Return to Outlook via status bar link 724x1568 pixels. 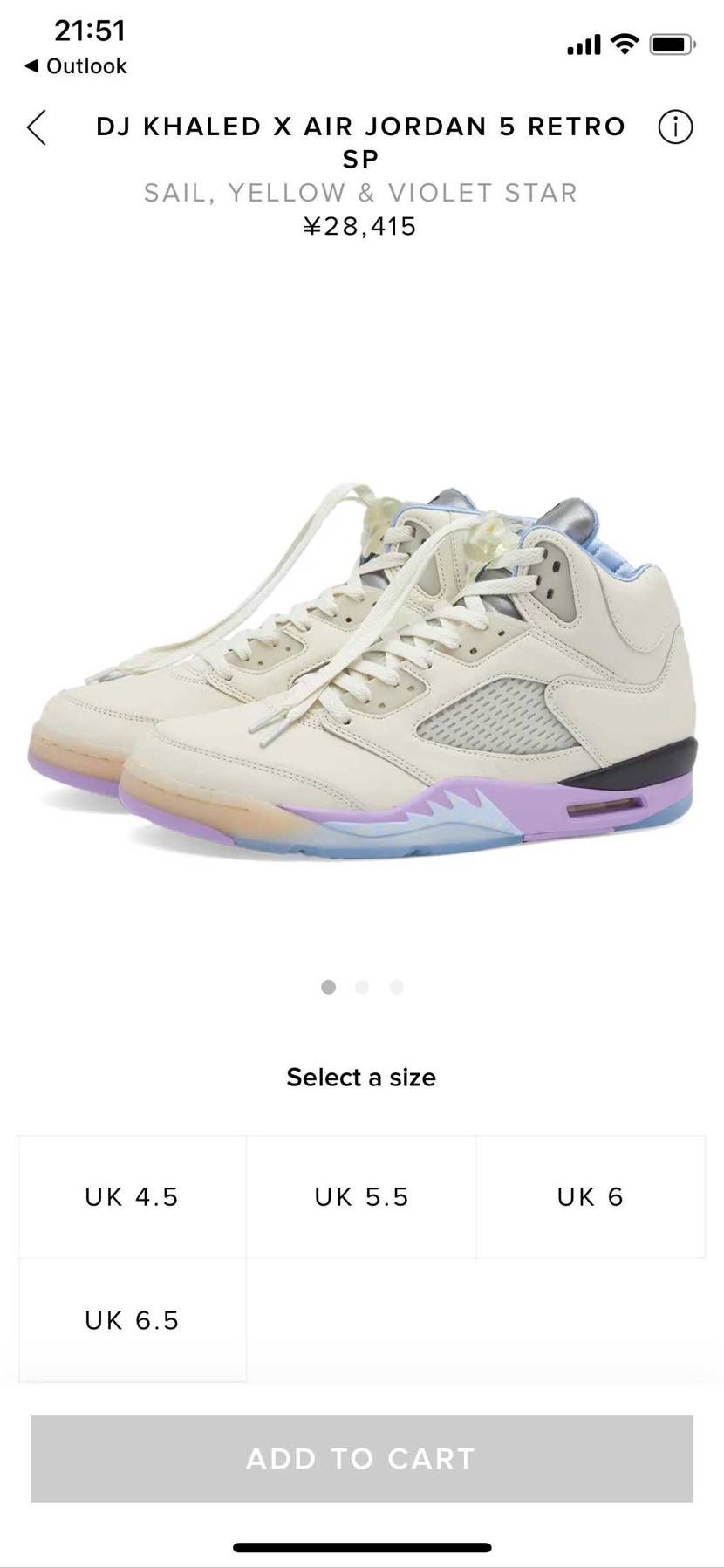(x=76, y=66)
